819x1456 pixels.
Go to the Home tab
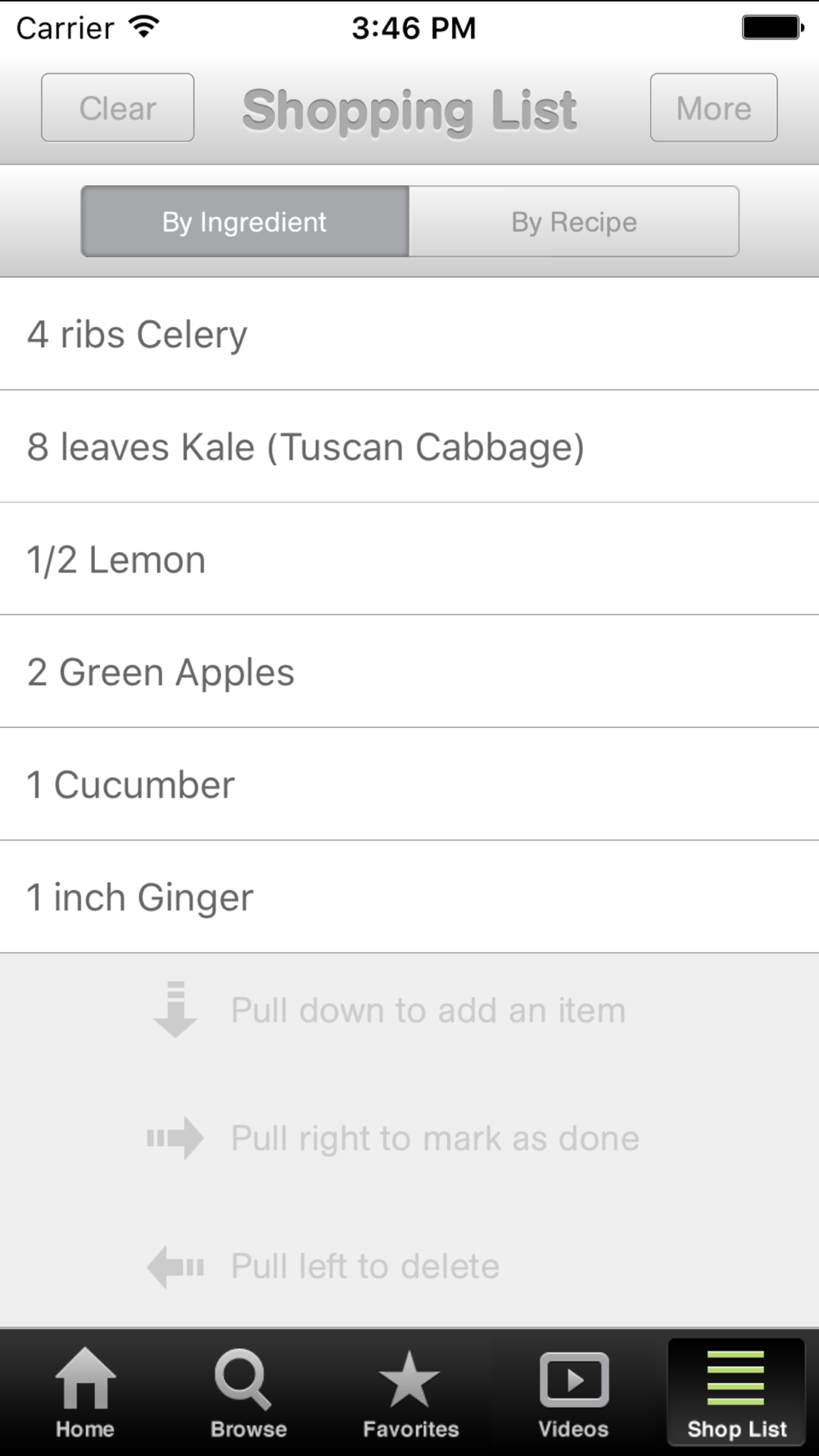coord(84,1393)
